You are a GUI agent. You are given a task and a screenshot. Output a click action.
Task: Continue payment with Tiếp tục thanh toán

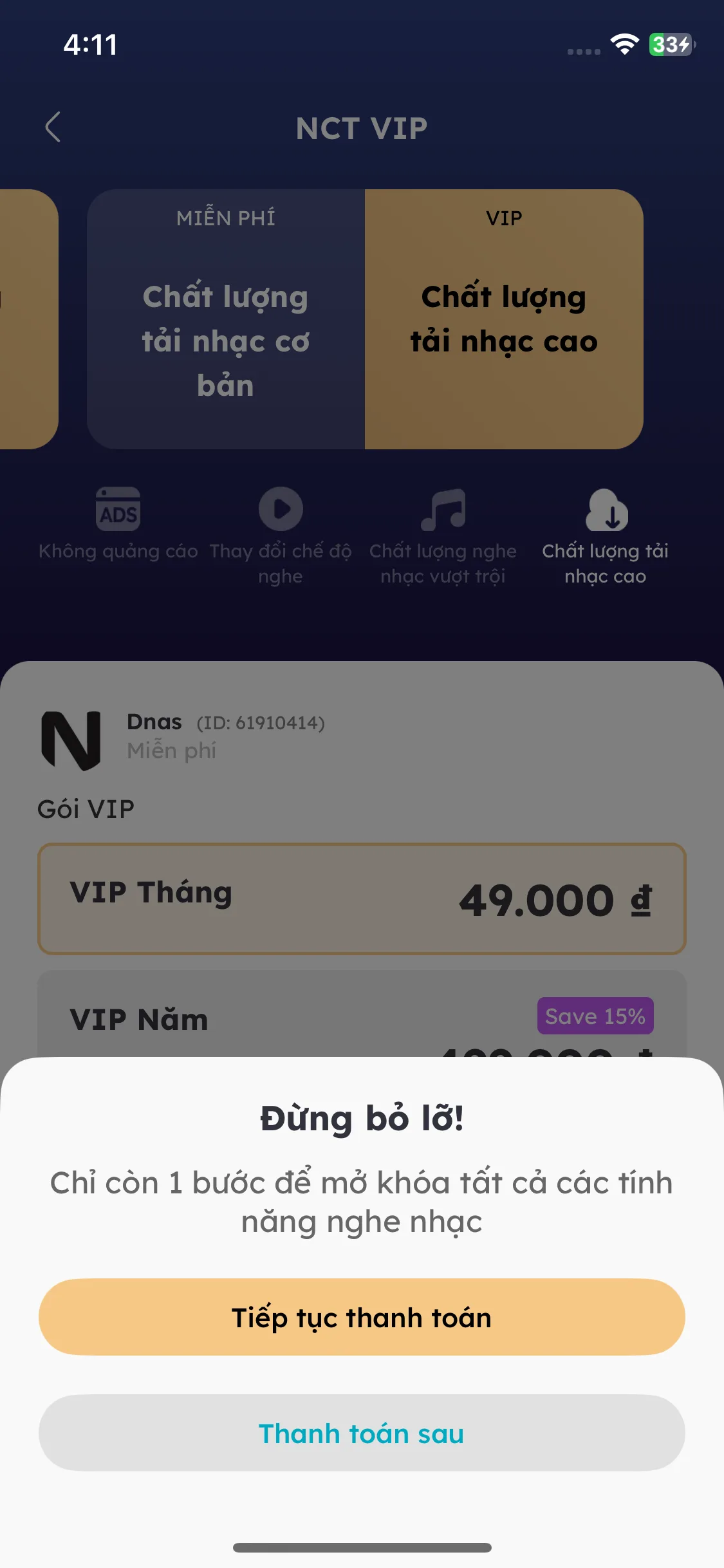pyautogui.click(x=362, y=1317)
